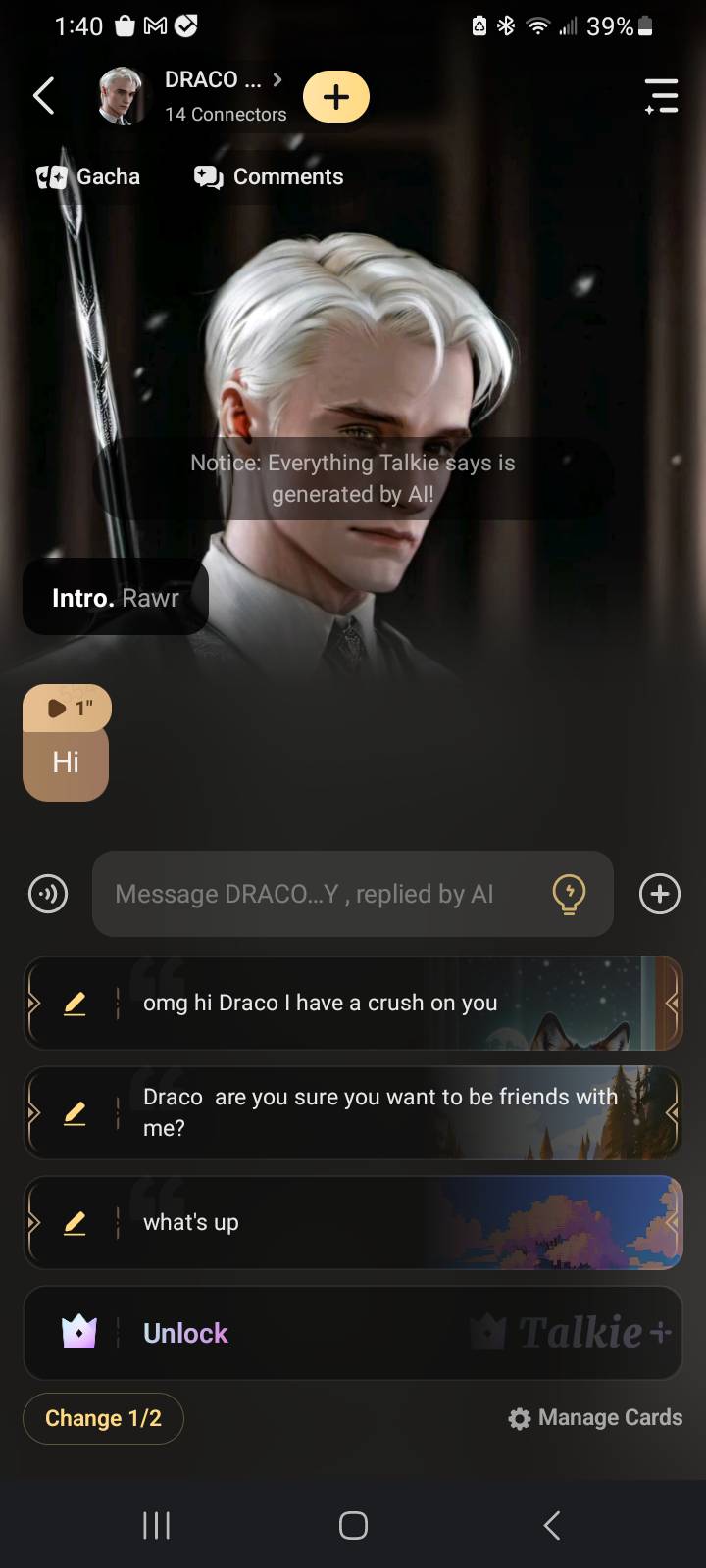Open the top-right chat menu icon
The image size is (706, 1568).
pos(661,96)
